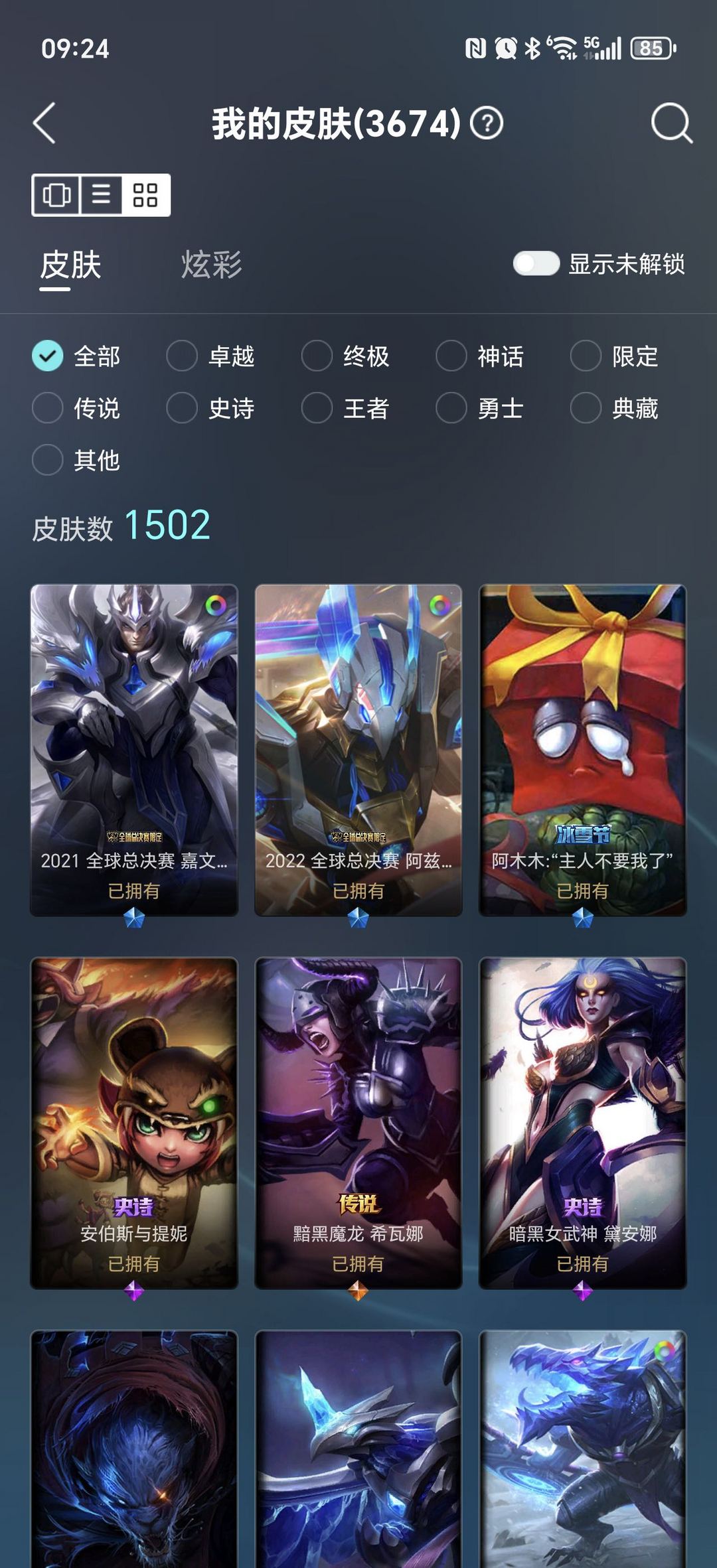Screen dimensions: 717x1568
Task: Switch to the 炫彩 tab
Action: (211, 265)
